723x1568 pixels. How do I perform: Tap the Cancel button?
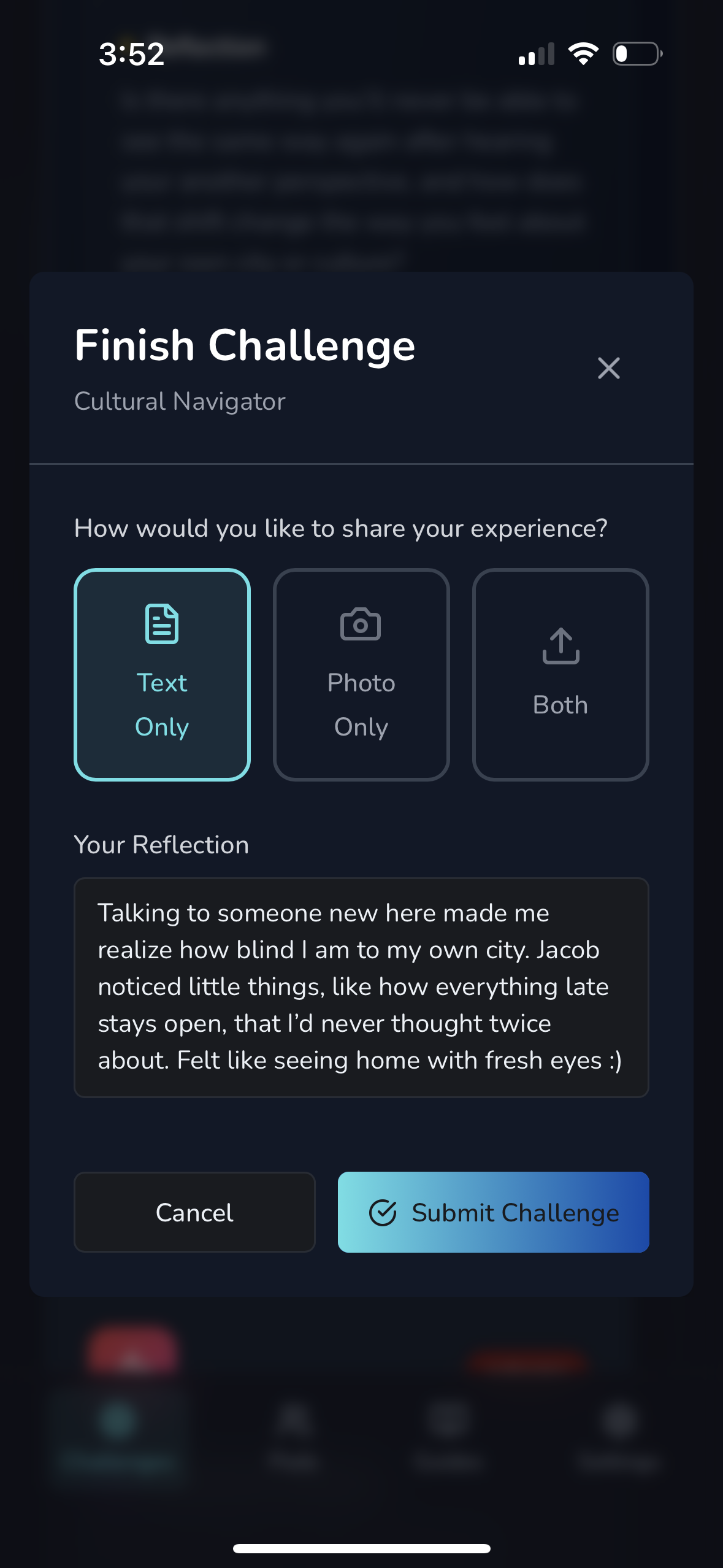coord(194,1212)
